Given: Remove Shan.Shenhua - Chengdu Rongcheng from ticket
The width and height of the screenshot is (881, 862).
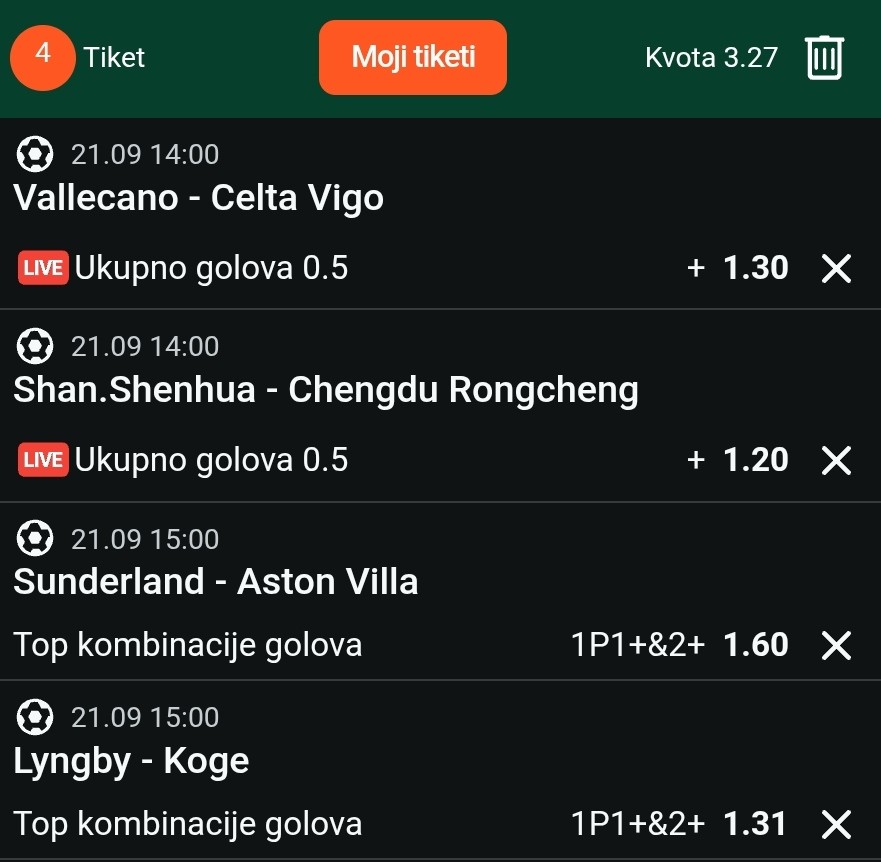Looking at the screenshot, I should (x=835, y=460).
